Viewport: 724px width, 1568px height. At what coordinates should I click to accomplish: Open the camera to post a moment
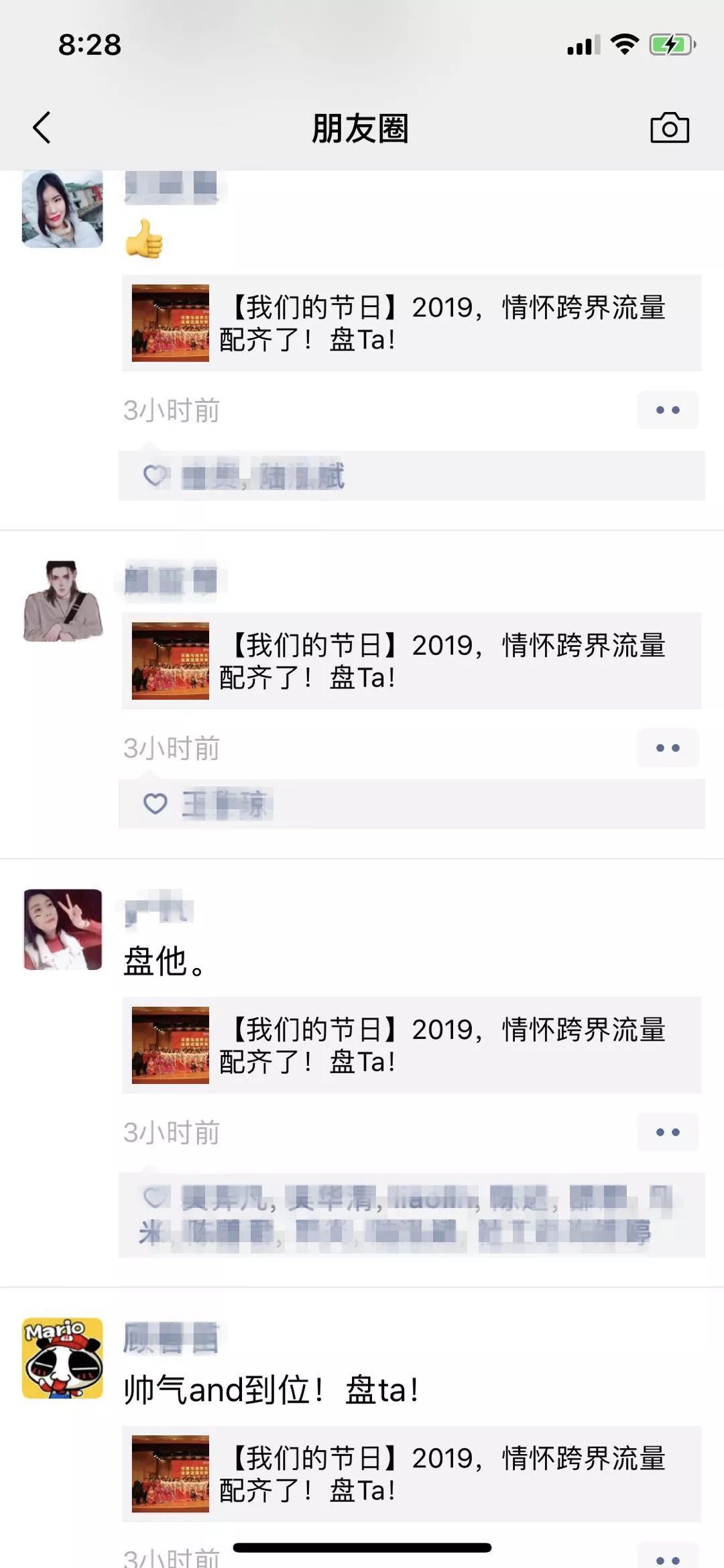669,127
